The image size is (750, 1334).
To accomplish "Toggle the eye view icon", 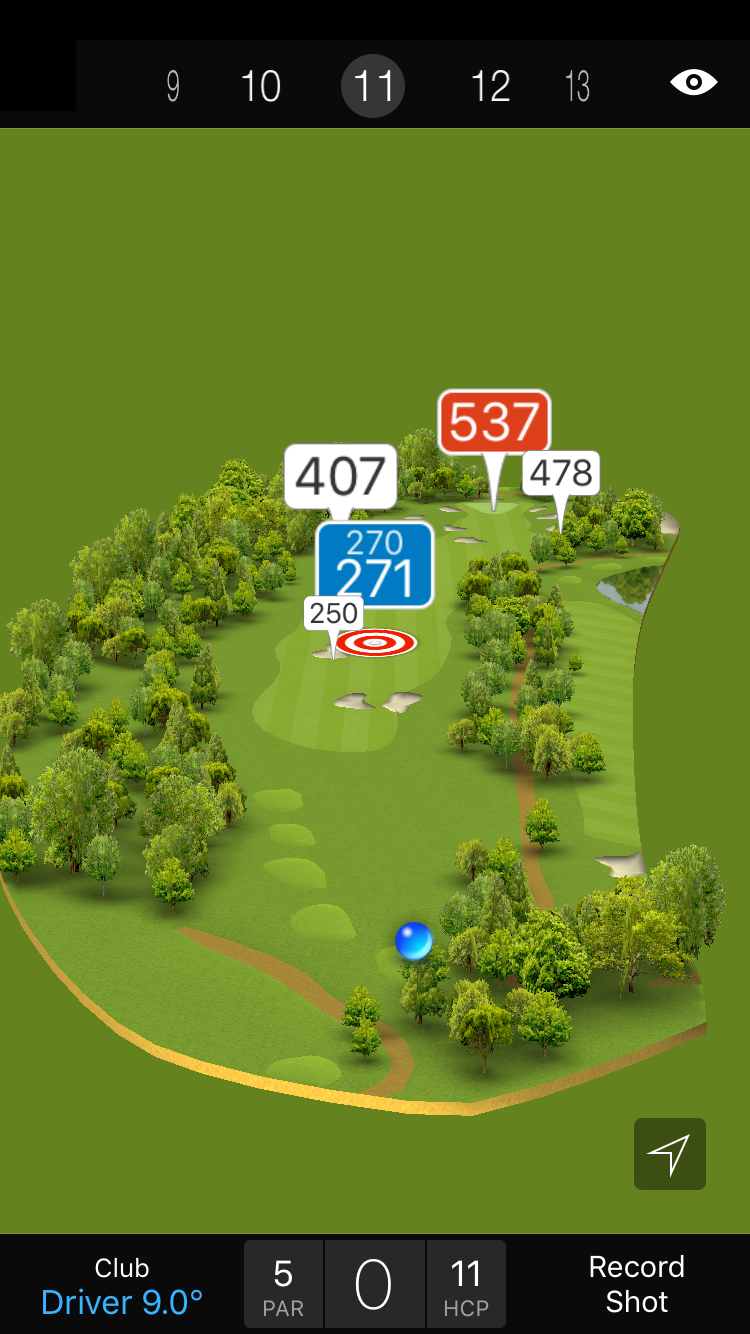I will pyautogui.click(x=693, y=83).
